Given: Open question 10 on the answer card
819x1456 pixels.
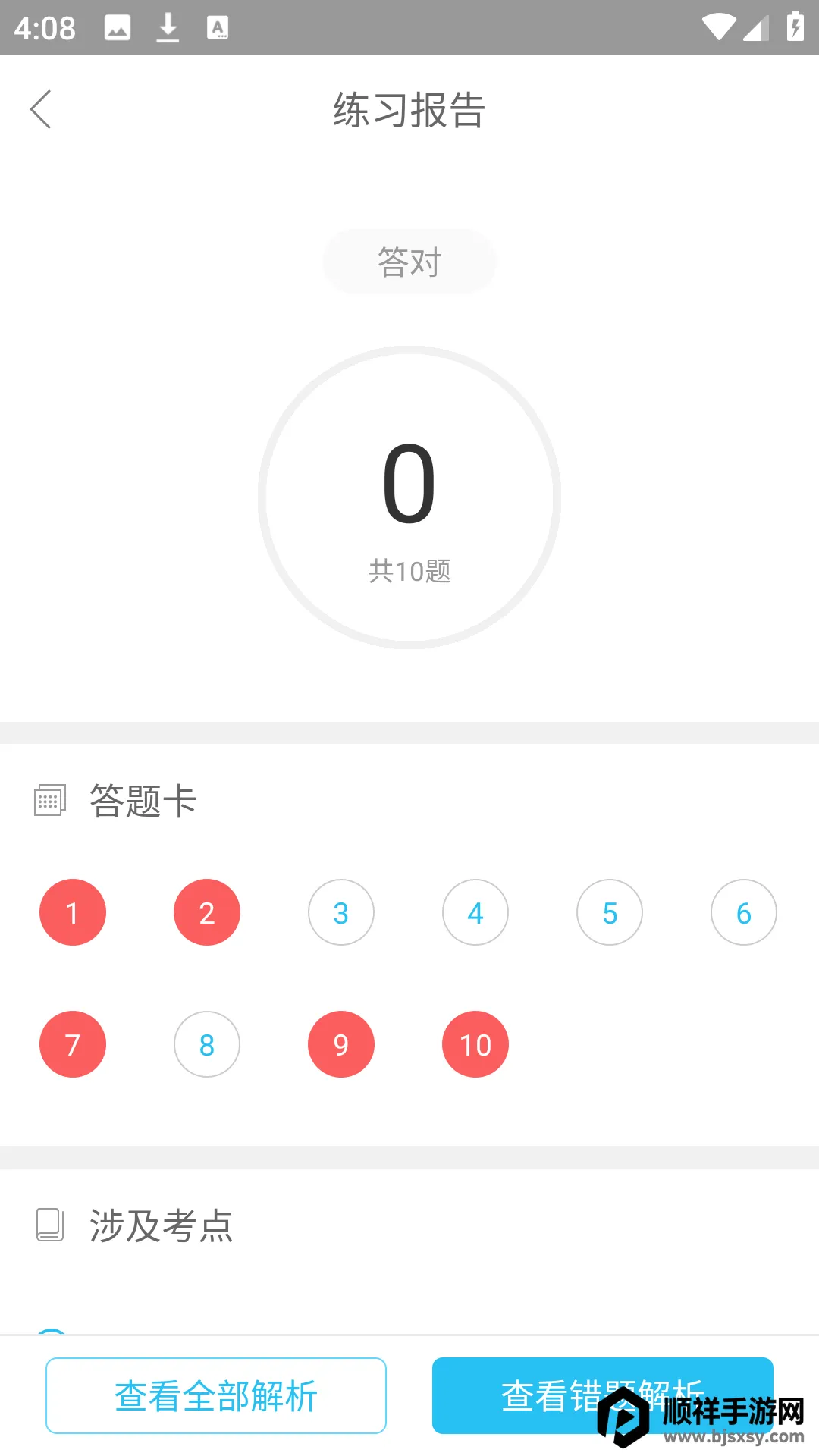Looking at the screenshot, I should click(475, 1044).
